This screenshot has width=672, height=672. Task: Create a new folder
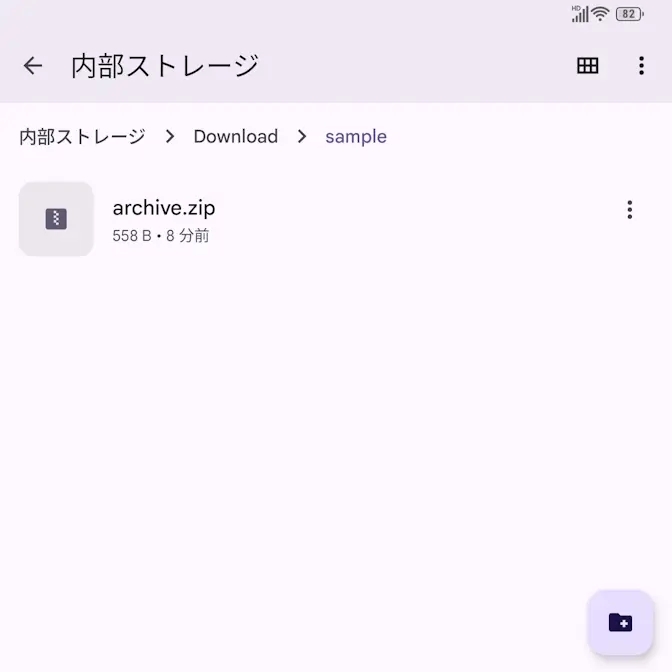click(620, 622)
